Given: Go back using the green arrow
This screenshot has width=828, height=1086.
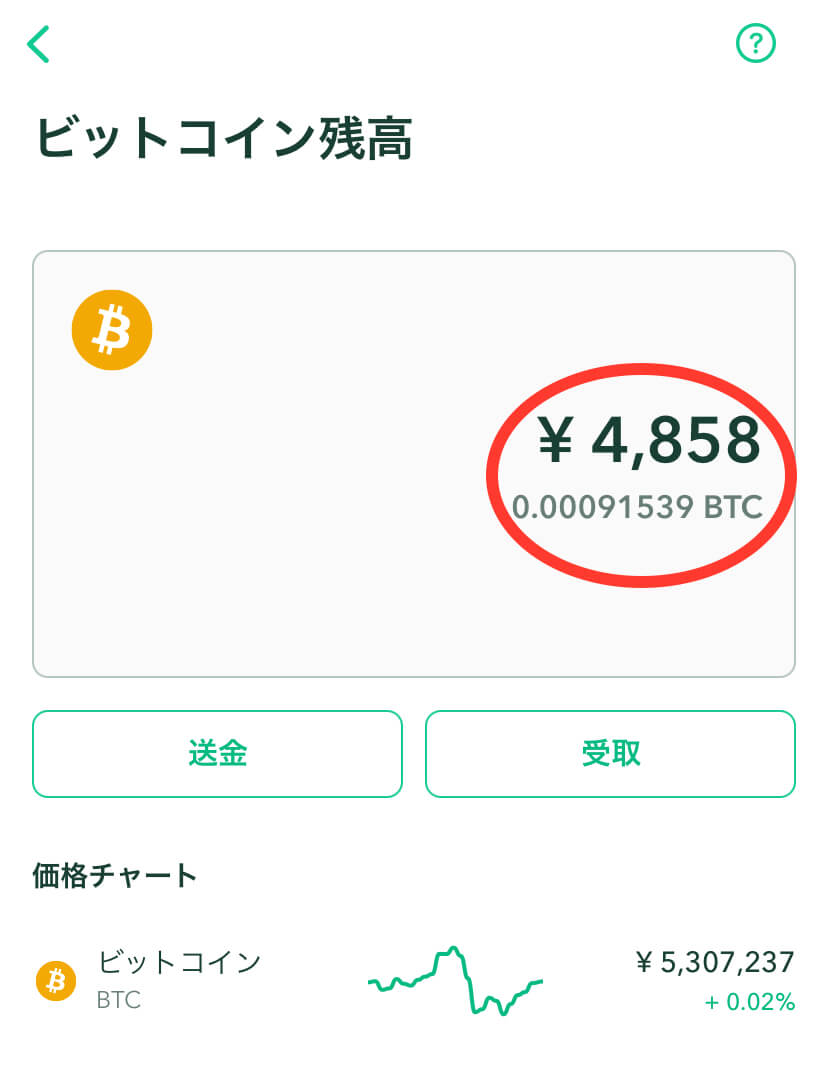Looking at the screenshot, I should point(38,44).
